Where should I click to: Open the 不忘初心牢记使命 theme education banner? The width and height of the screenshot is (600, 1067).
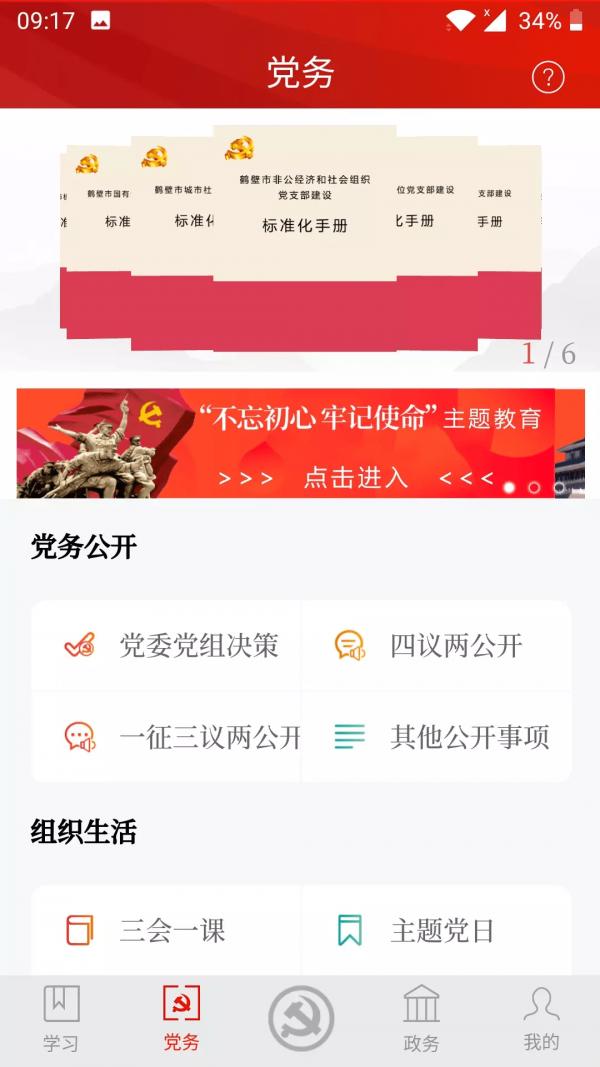[x=300, y=443]
